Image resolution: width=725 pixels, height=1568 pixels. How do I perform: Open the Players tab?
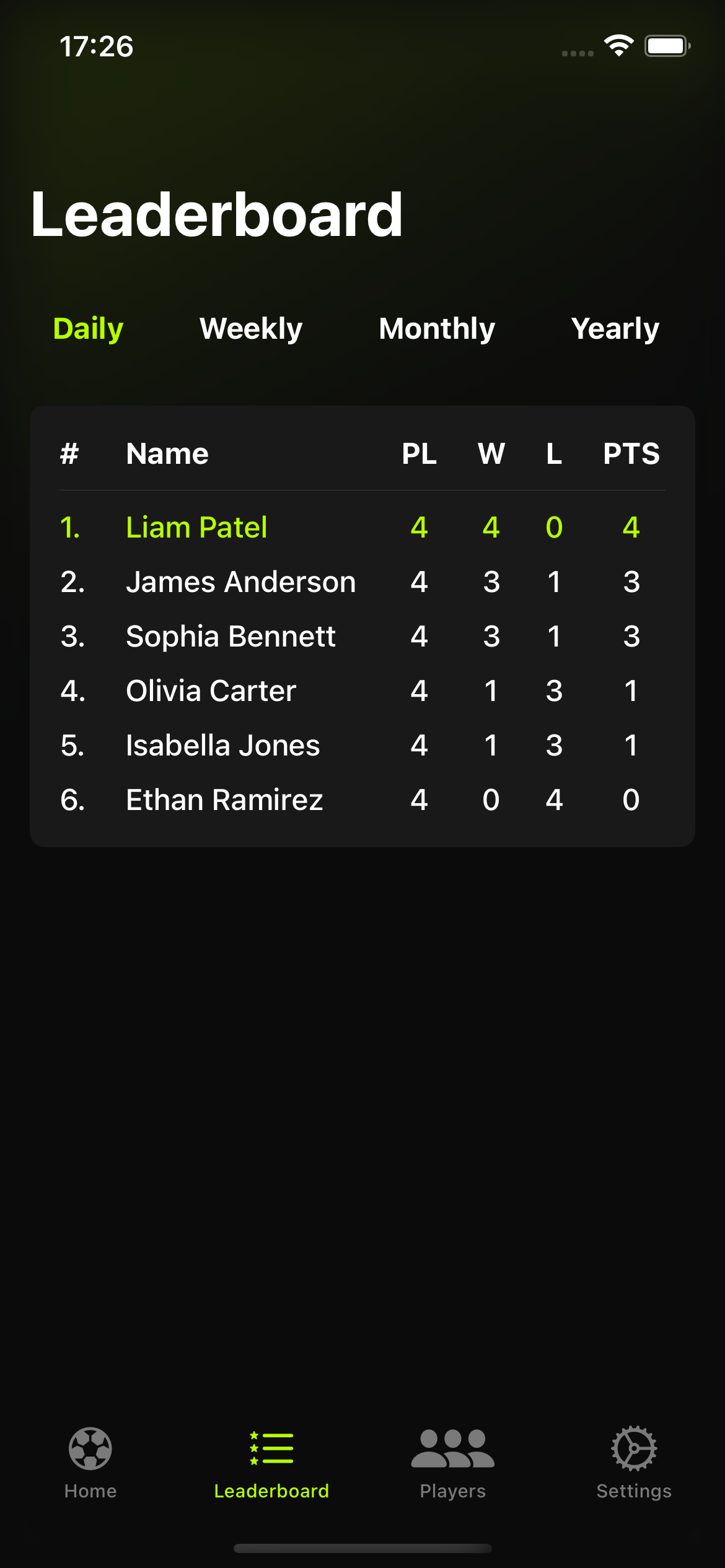click(x=453, y=1463)
